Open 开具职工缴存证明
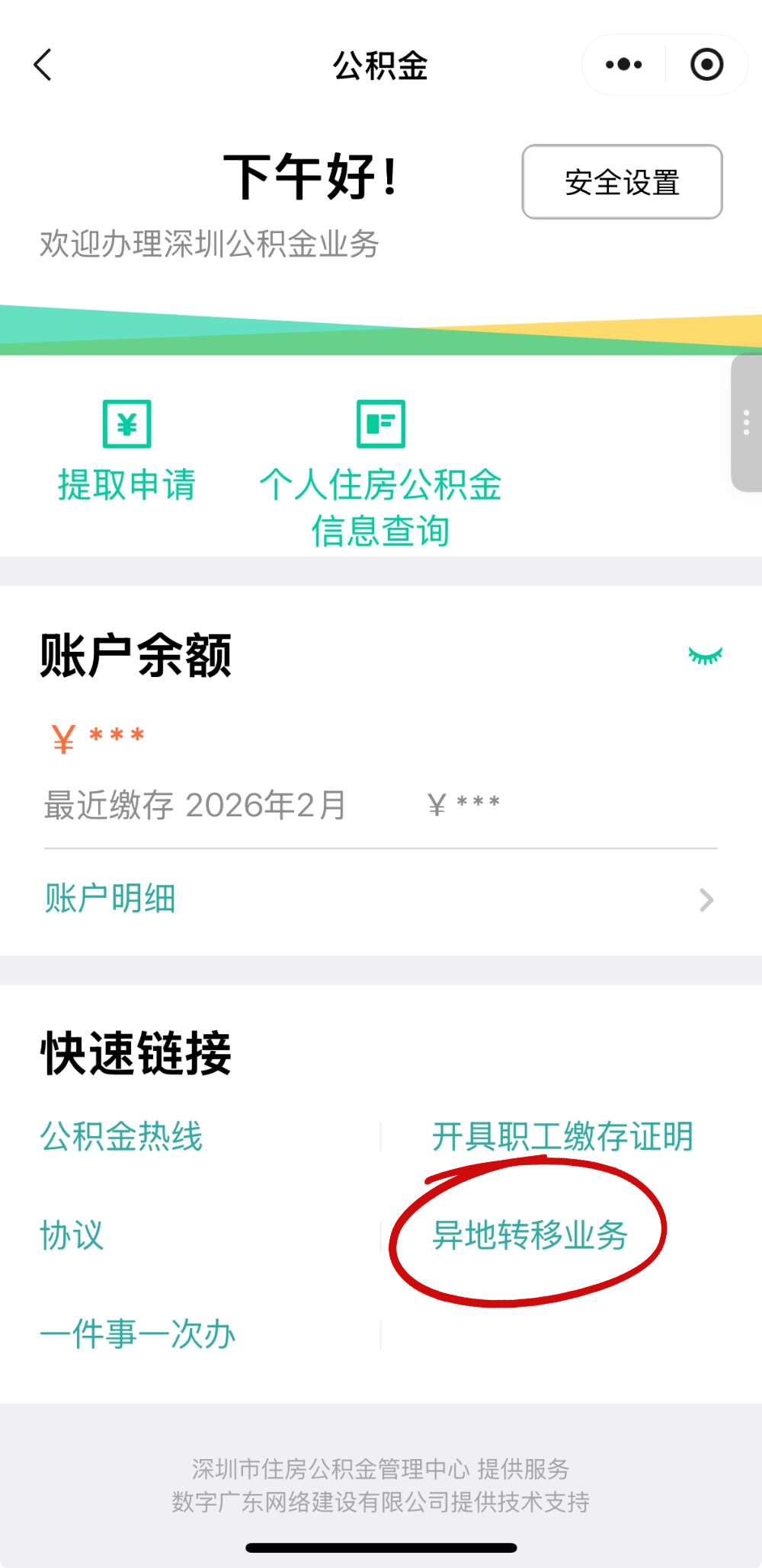The height and width of the screenshot is (1568, 762). pos(562,1137)
